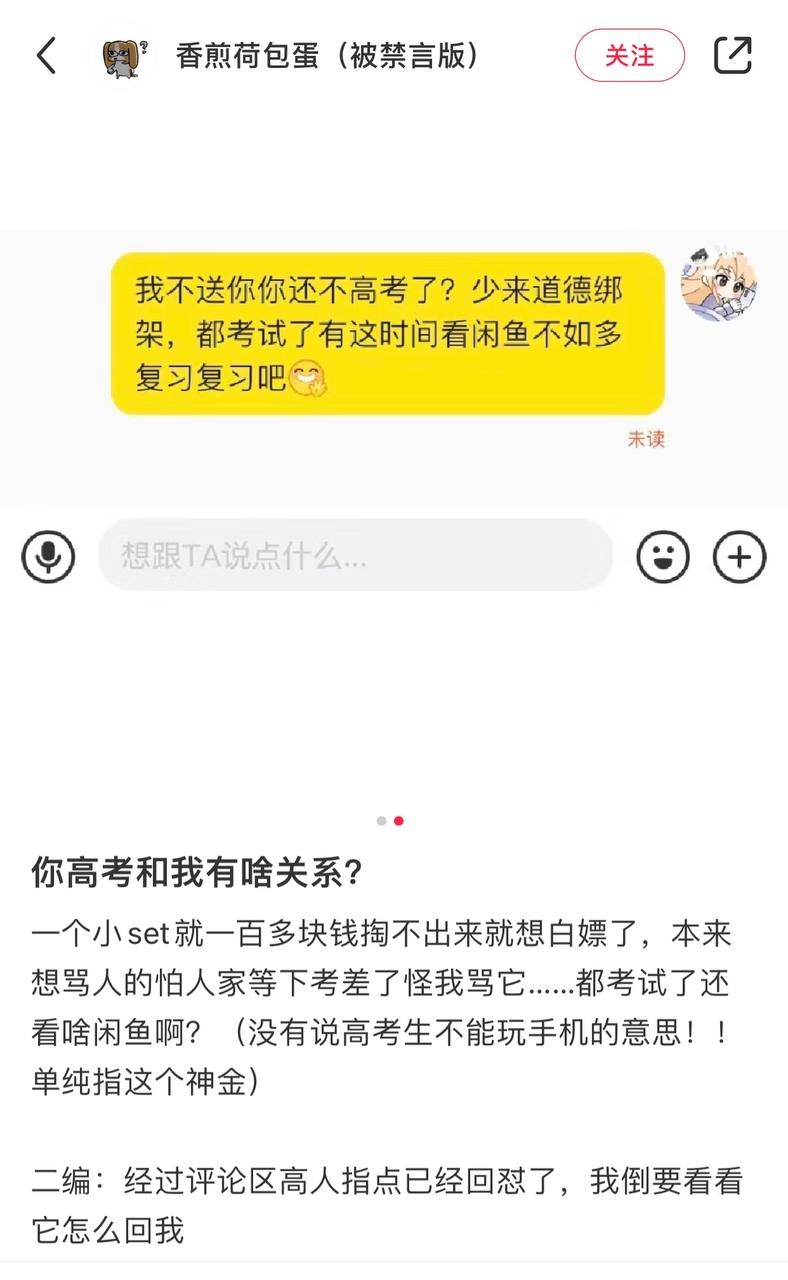The height and width of the screenshot is (1280, 788).
Task: Follow the poster via the red 关注 button
Action: (629, 56)
